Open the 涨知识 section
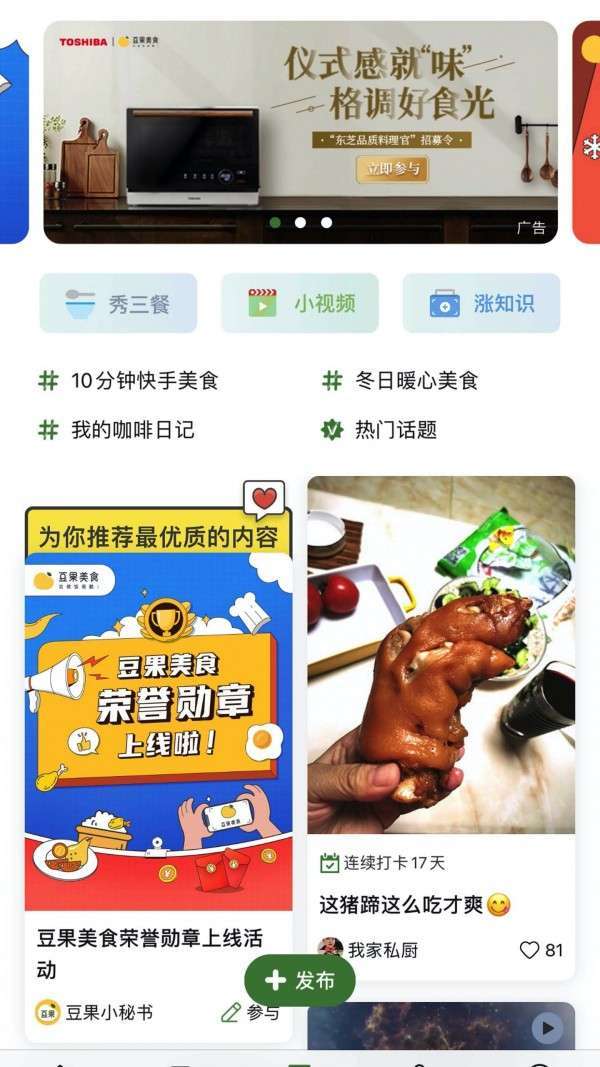 coord(481,303)
